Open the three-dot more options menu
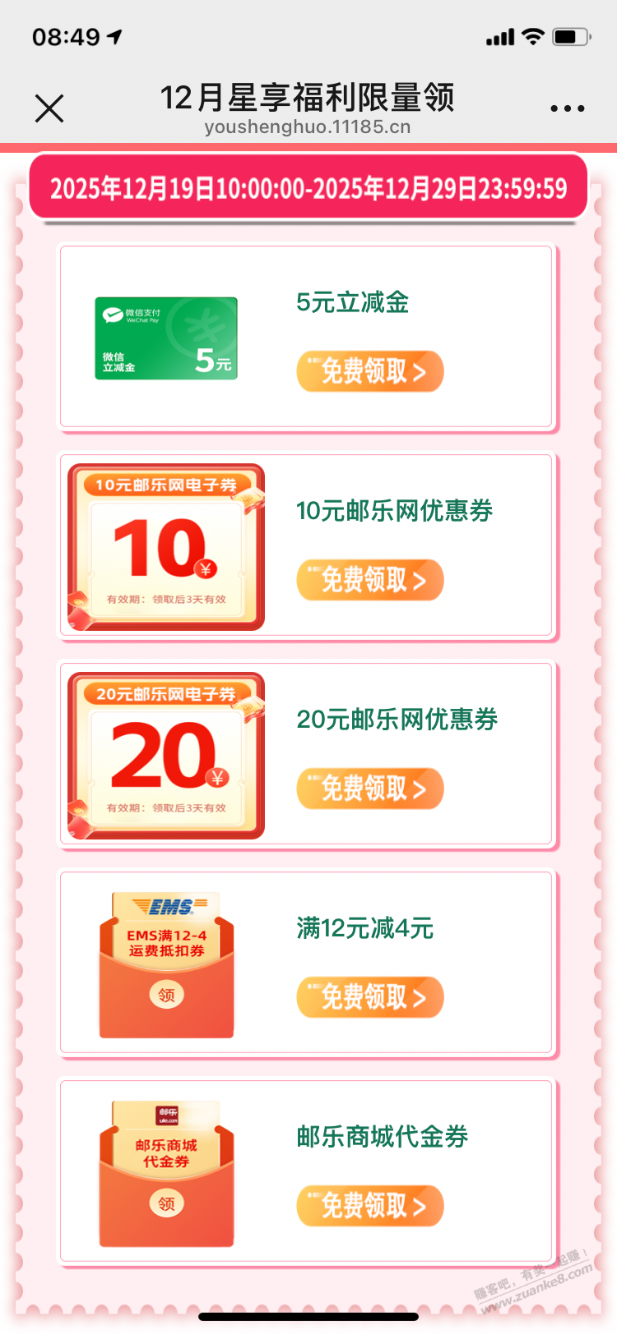Screen dimensions: 617x1334 (567, 109)
